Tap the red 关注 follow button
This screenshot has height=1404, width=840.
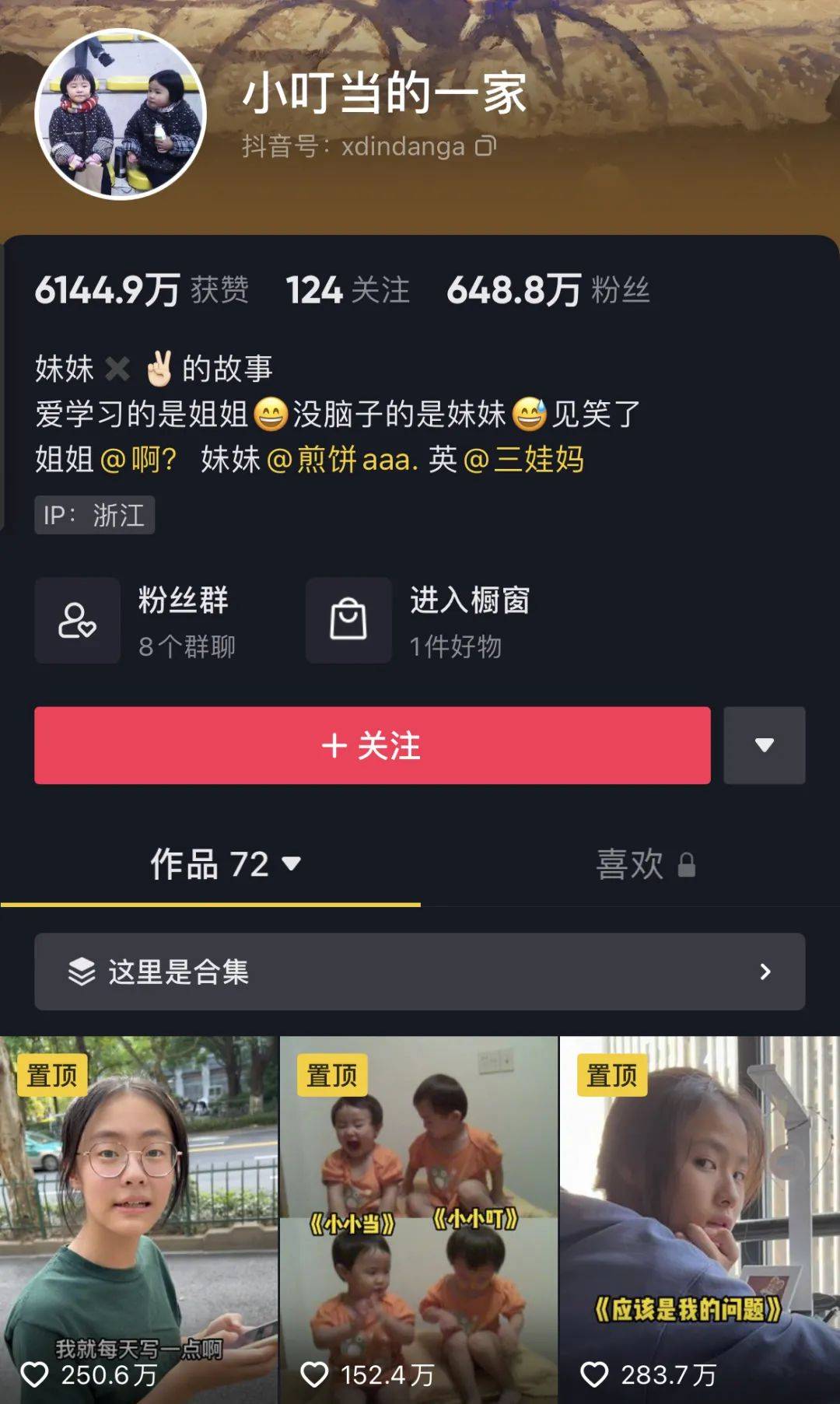tap(372, 745)
